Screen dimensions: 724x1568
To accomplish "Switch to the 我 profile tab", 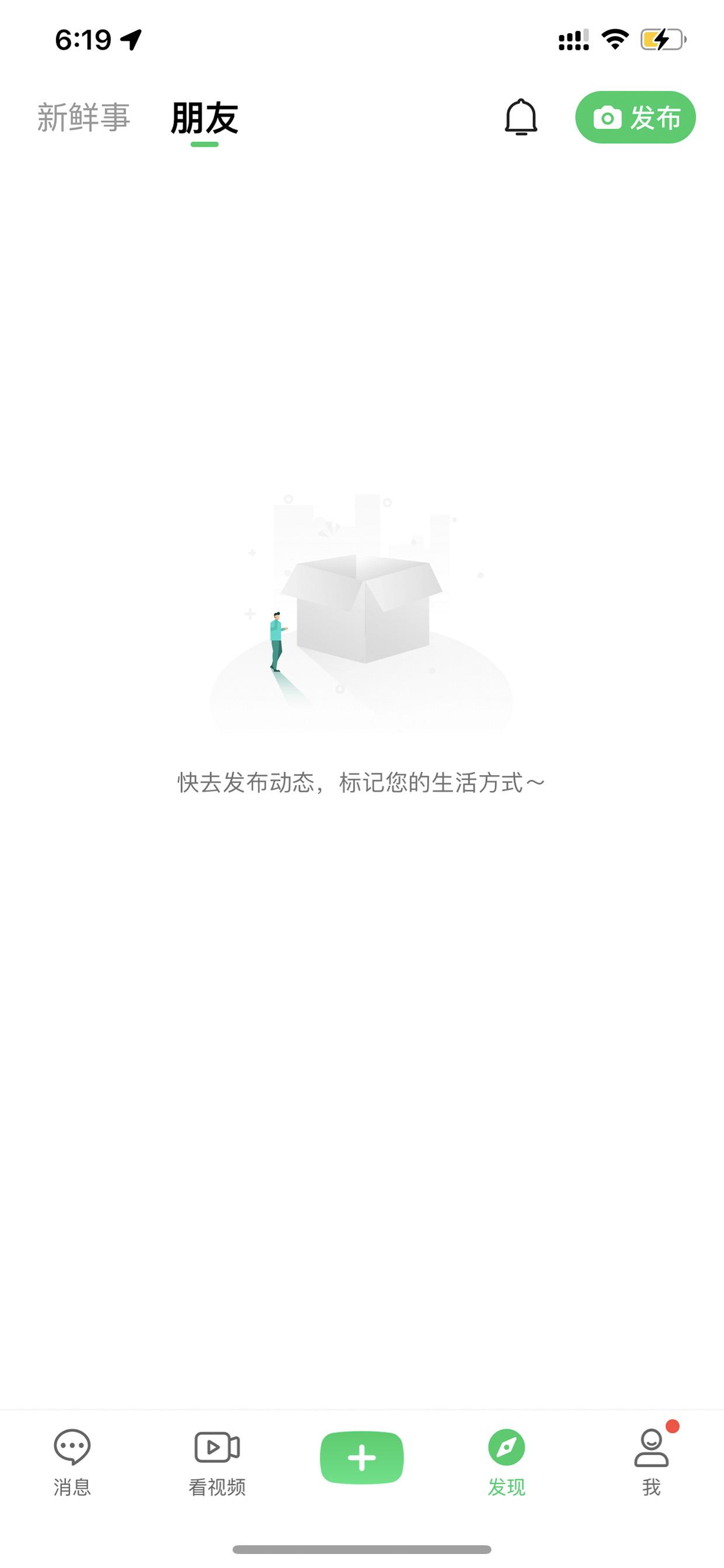I will [x=652, y=1463].
